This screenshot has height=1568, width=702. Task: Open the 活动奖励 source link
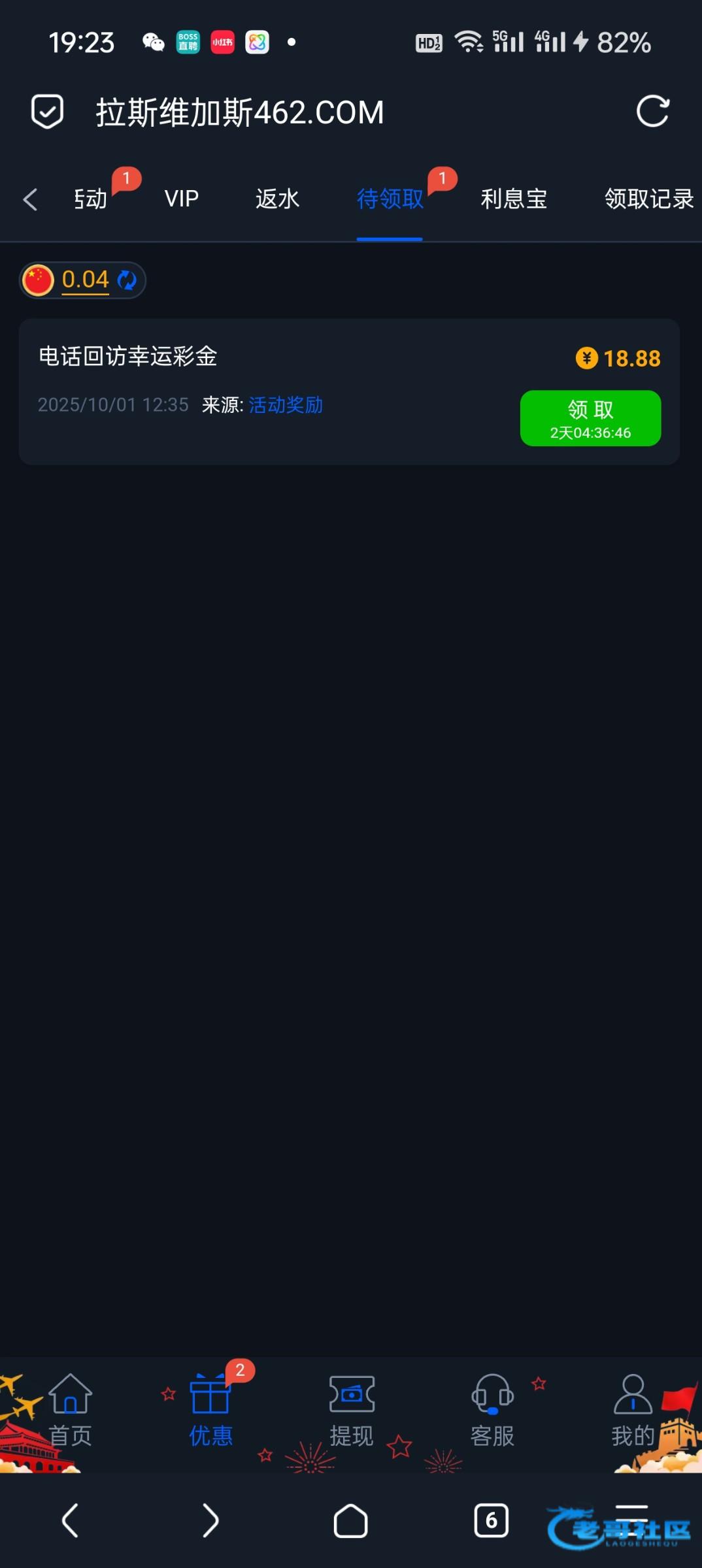(286, 405)
